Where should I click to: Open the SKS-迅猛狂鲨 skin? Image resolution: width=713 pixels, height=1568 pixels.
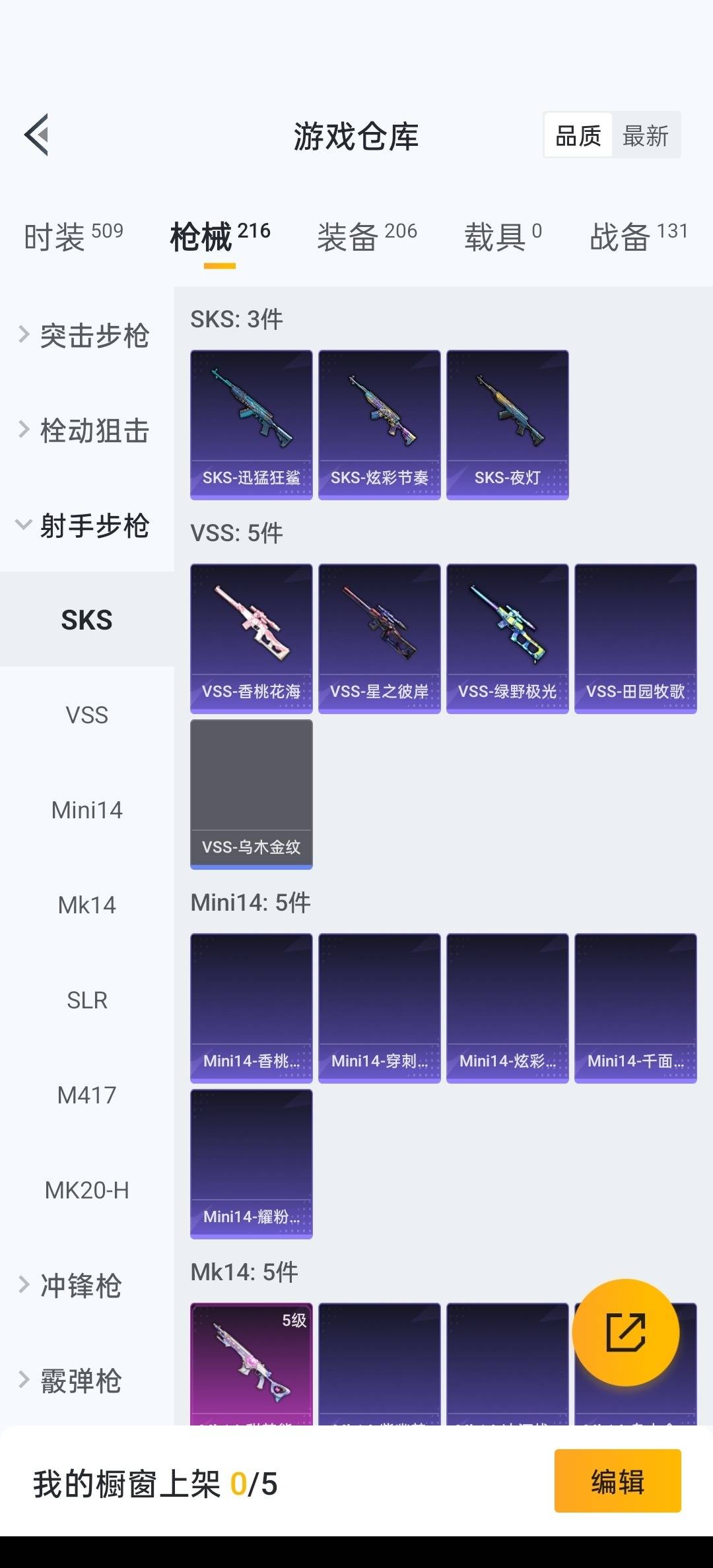(251, 424)
